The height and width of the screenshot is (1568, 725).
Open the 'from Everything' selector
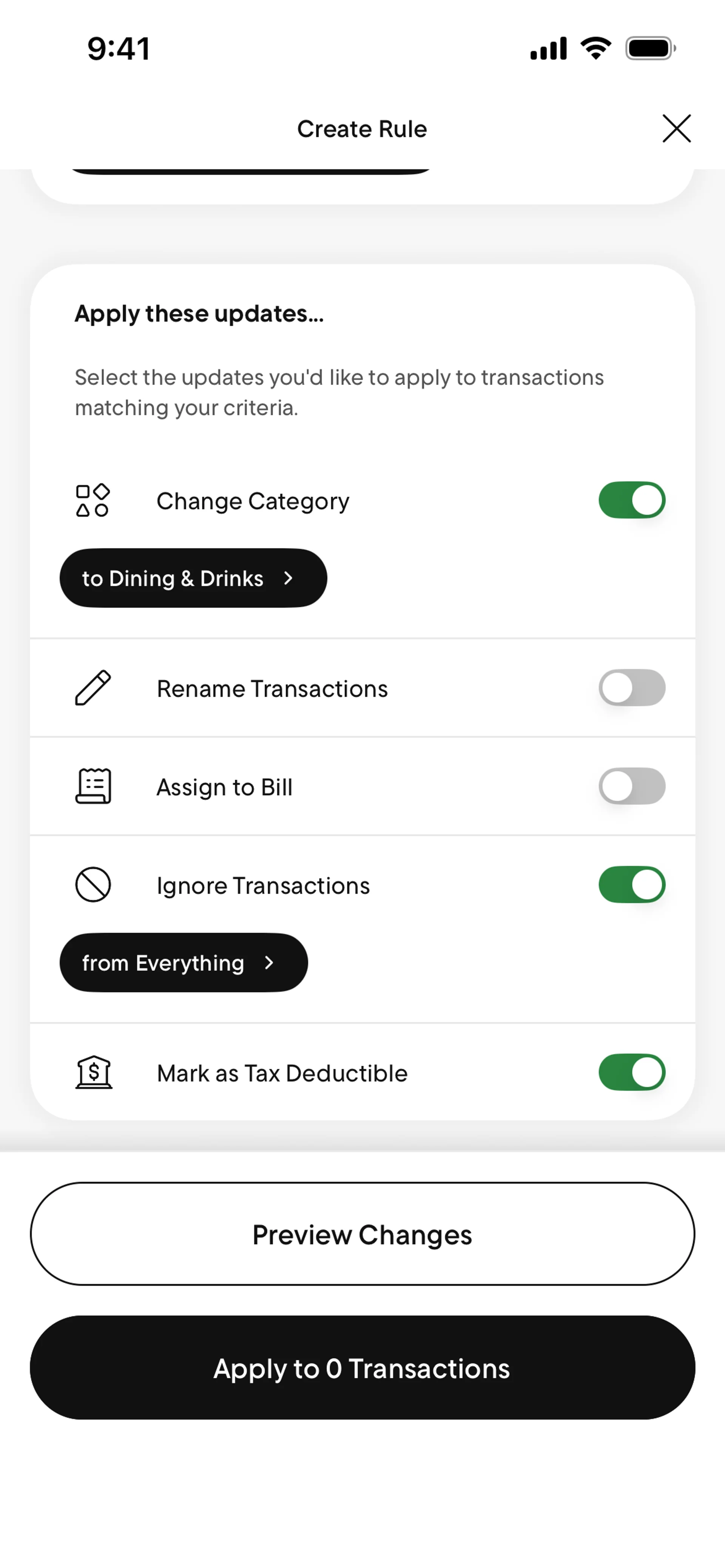183,962
